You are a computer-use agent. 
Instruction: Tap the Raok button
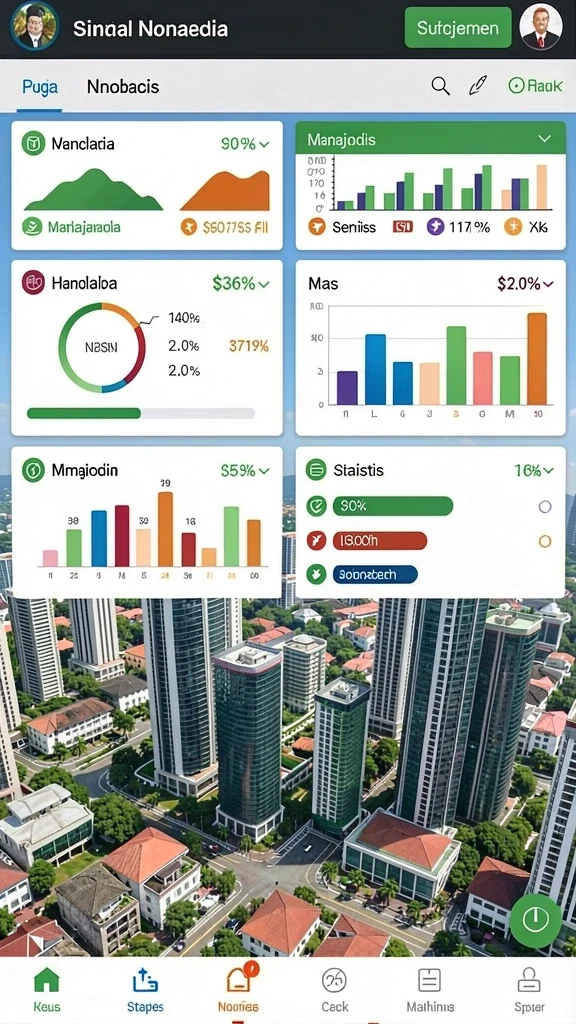pyautogui.click(x=535, y=86)
